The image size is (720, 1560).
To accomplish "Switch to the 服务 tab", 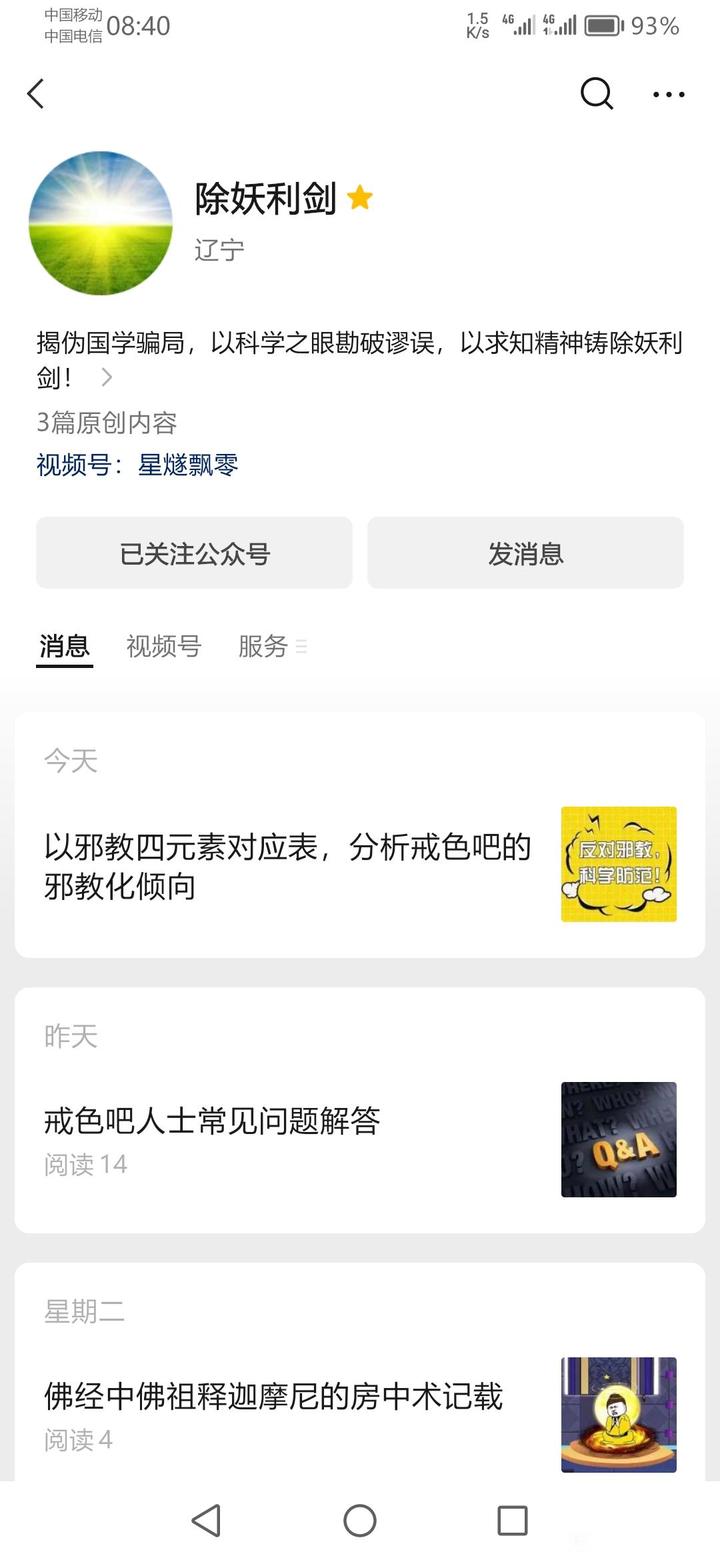I will 264,646.
